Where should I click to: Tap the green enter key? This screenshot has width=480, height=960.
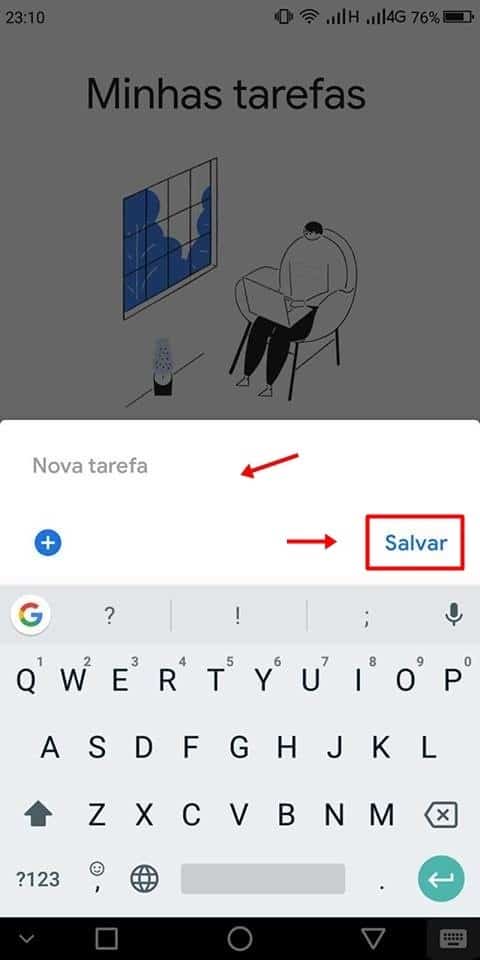441,879
